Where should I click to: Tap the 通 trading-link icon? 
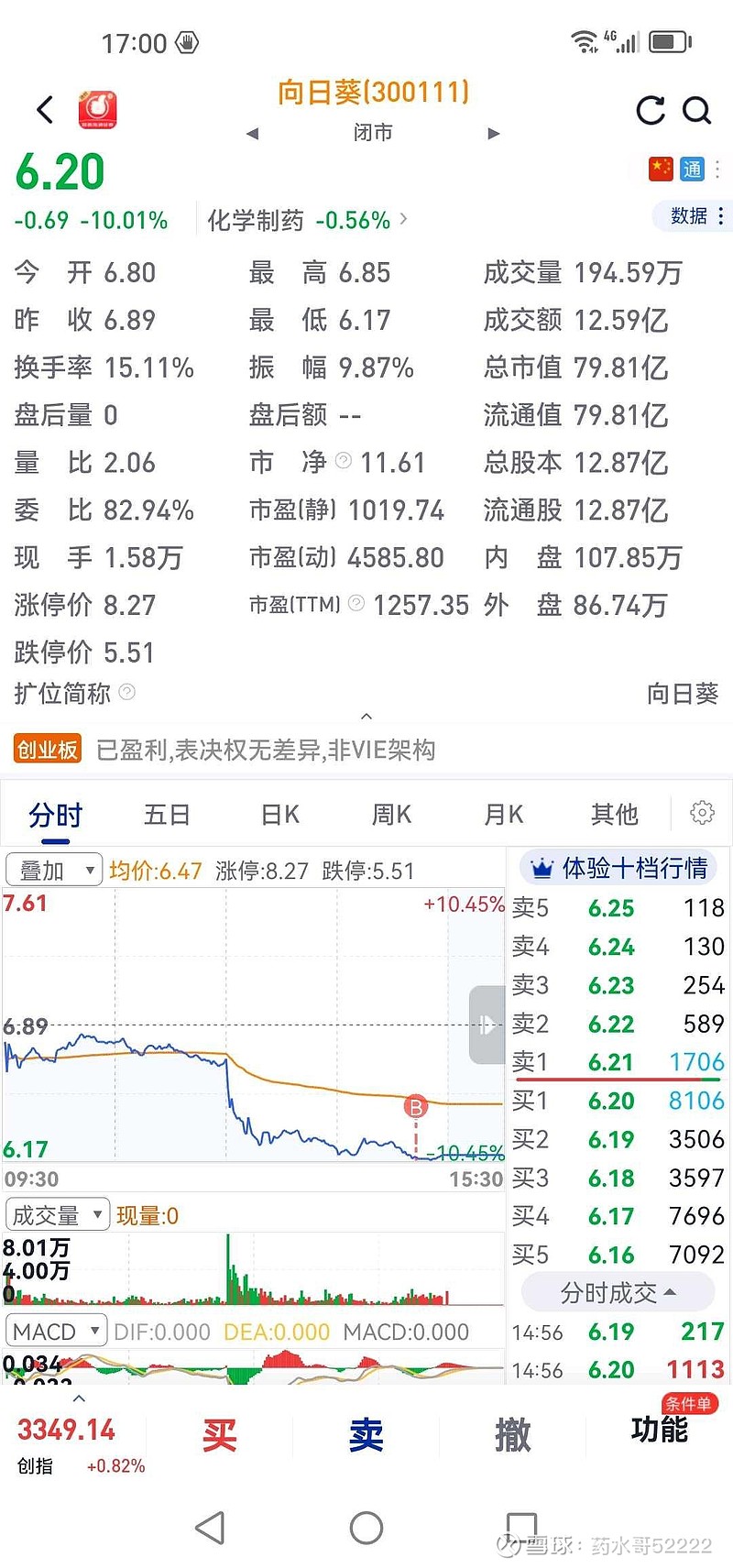(x=695, y=170)
